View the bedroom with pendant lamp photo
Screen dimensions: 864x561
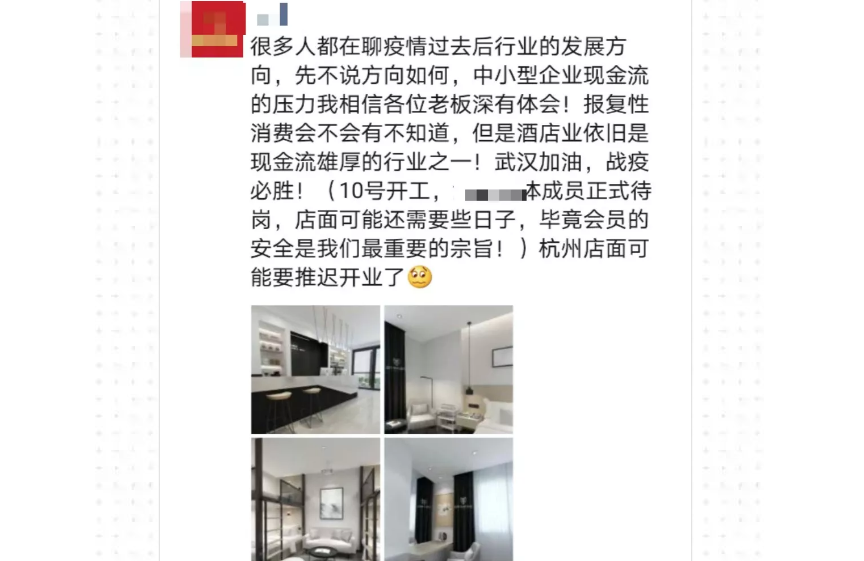click(x=448, y=369)
